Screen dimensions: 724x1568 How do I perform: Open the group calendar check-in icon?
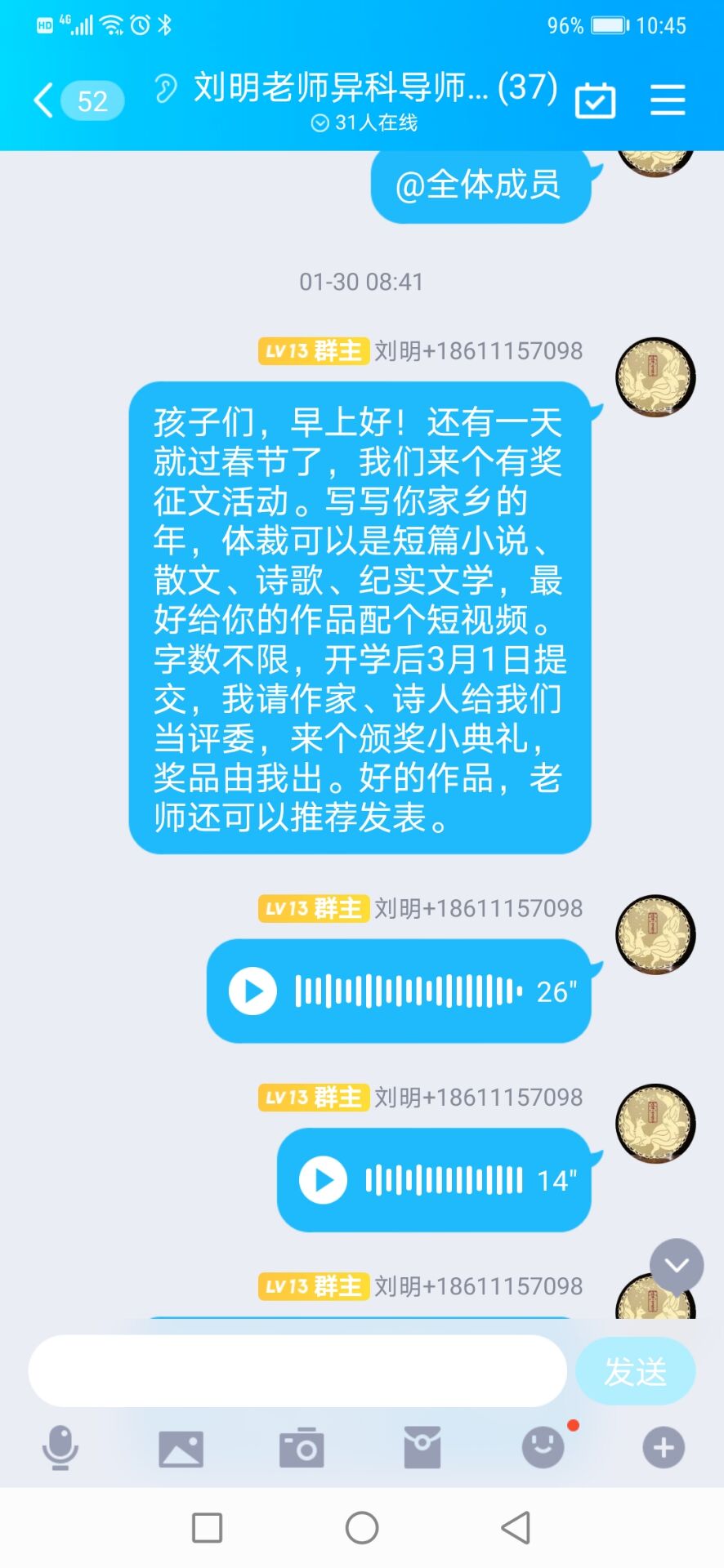pyautogui.click(x=595, y=100)
